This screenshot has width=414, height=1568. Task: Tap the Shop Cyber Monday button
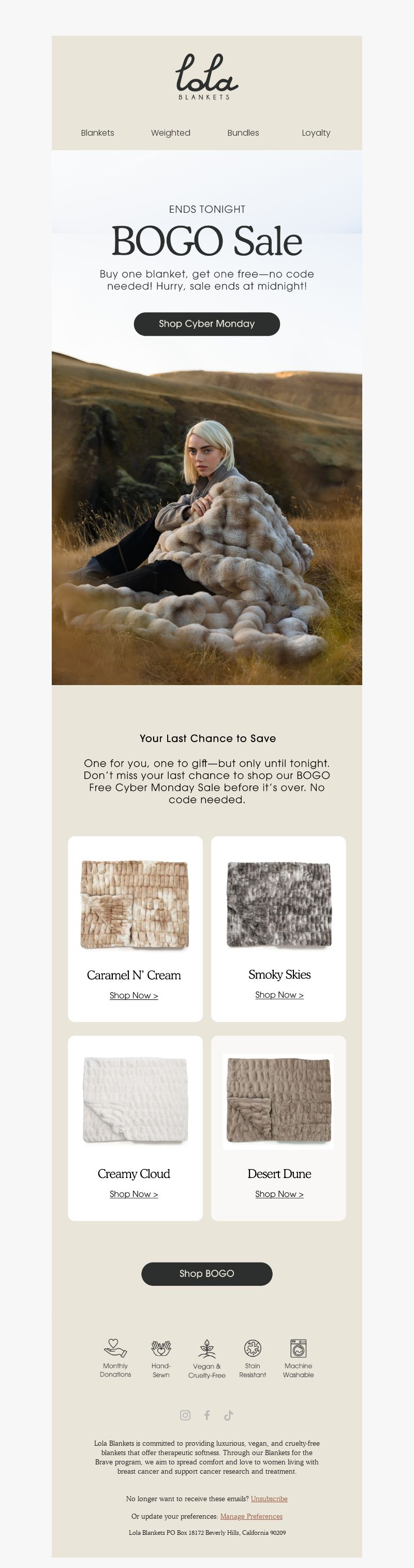[x=206, y=324]
